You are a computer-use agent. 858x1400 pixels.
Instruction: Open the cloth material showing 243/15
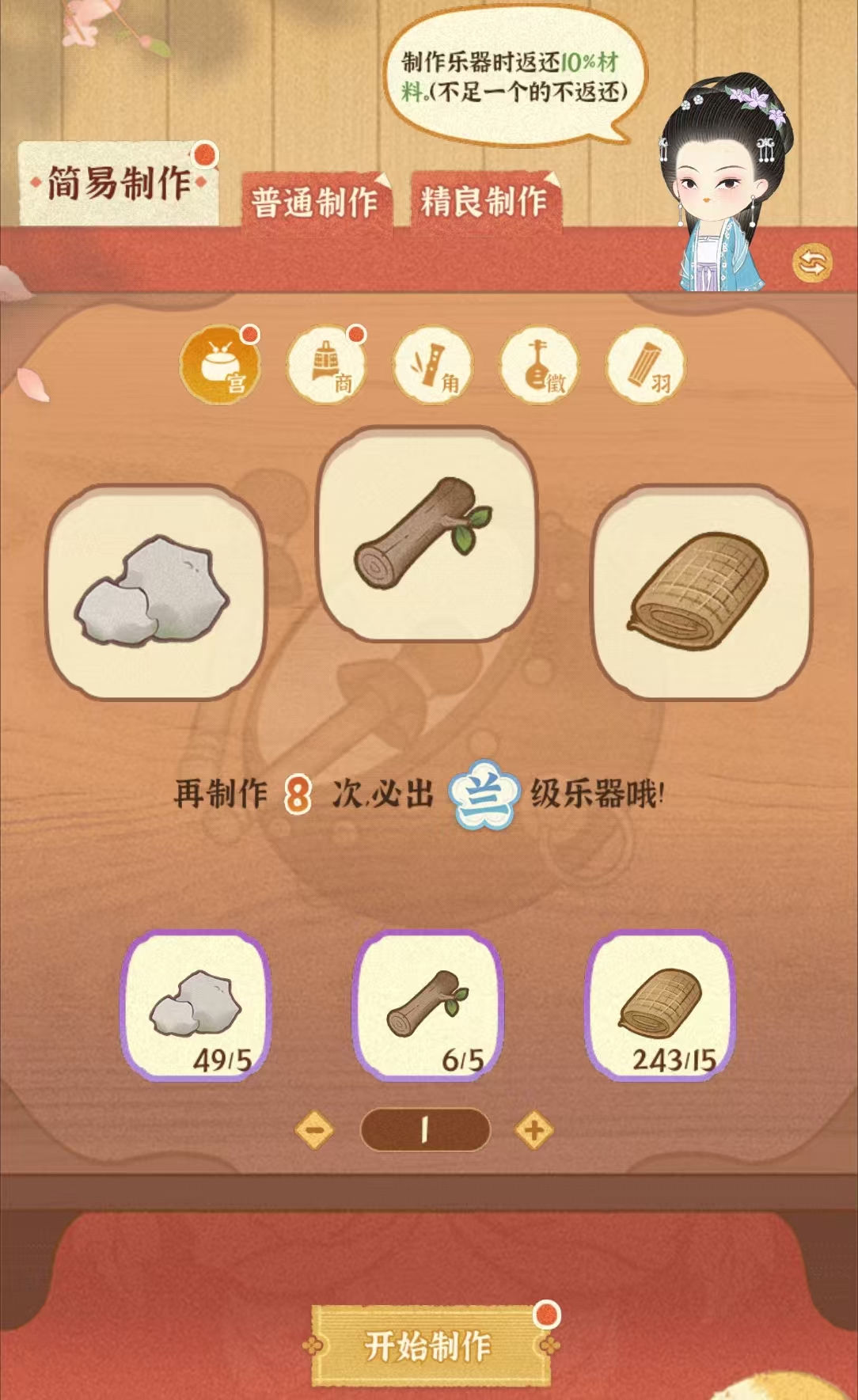pyautogui.click(x=660, y=1004)
